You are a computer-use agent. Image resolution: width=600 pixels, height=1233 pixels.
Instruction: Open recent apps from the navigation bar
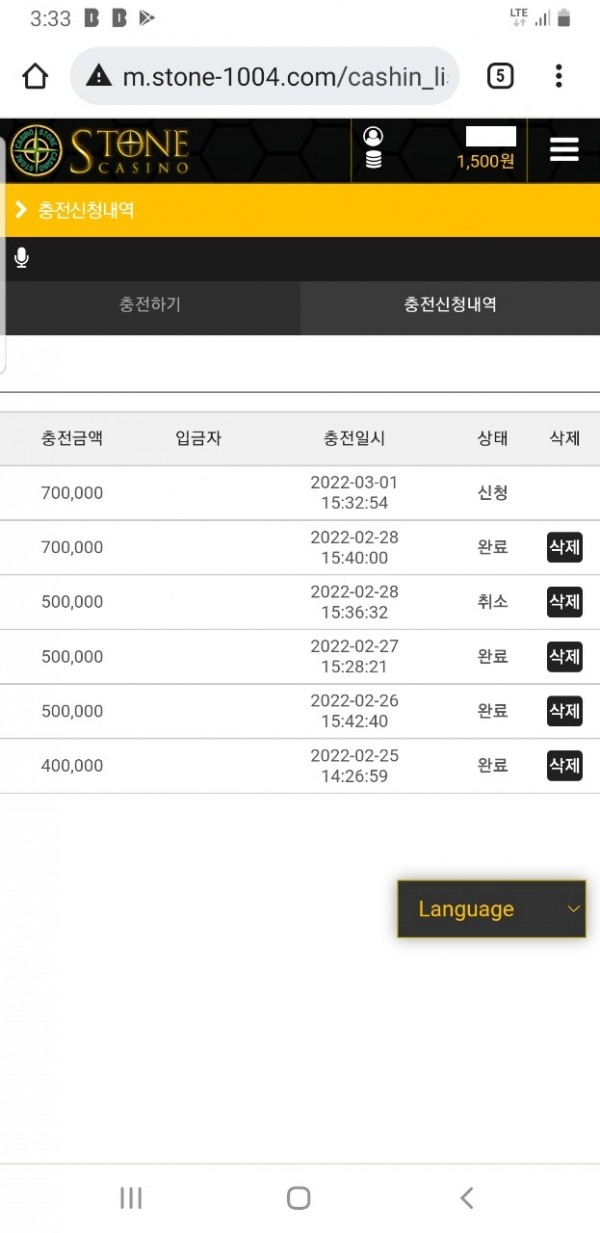[x=131, y=1198]
